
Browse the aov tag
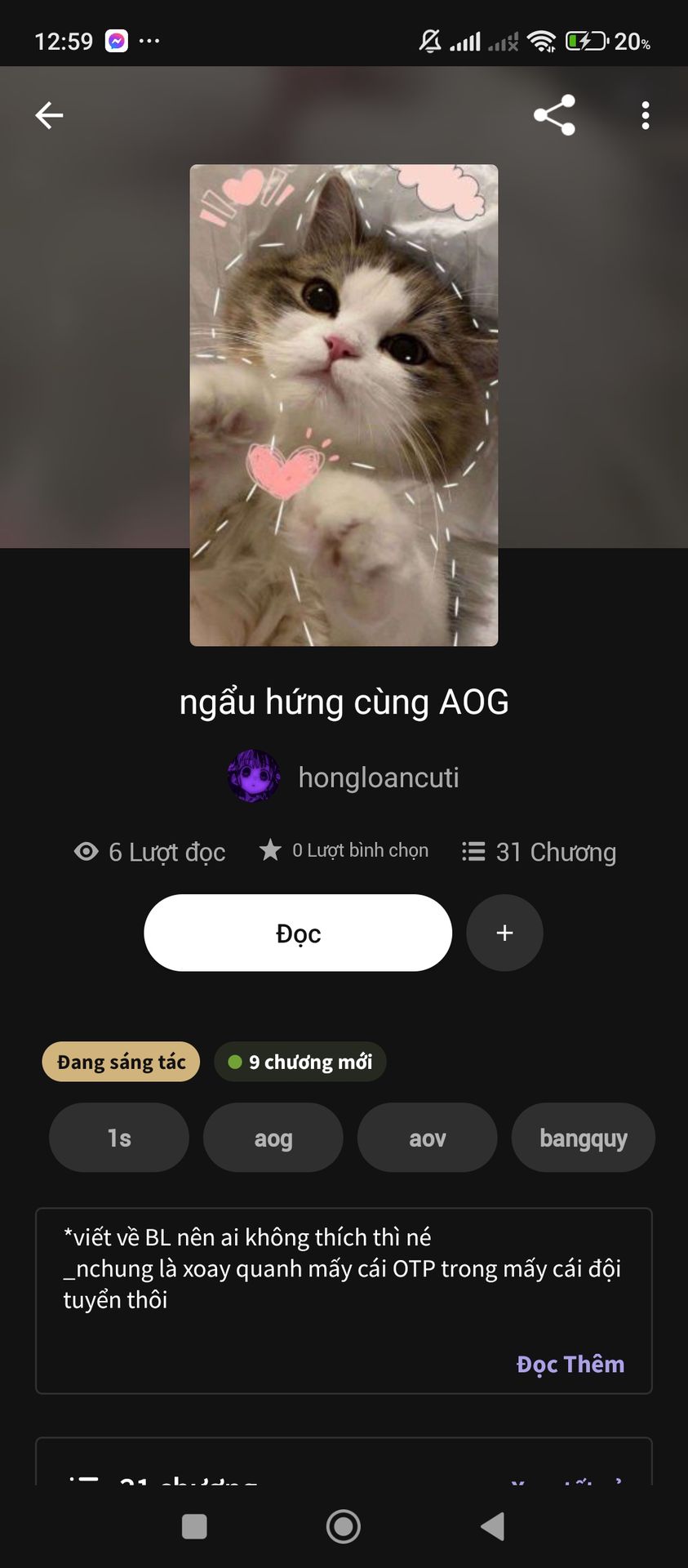(x=427, y=1138)
